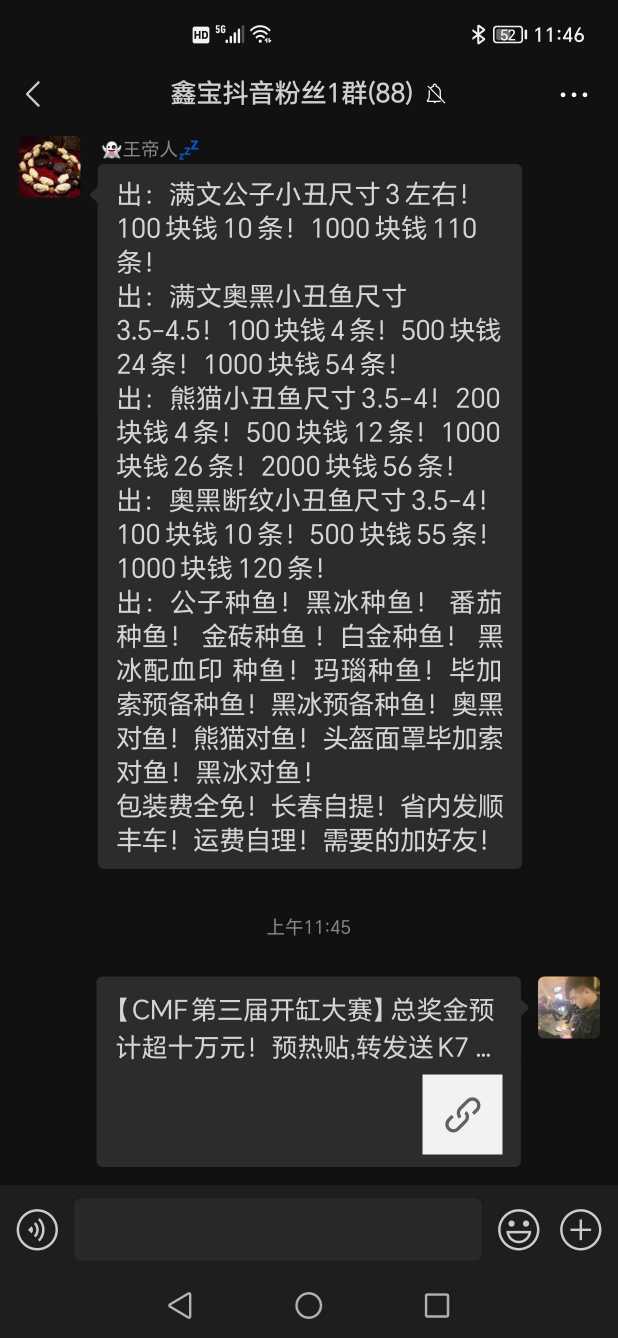Switch to voice message input
The height and width of the screenshot is (1338, 618).
coord(37,1229)
